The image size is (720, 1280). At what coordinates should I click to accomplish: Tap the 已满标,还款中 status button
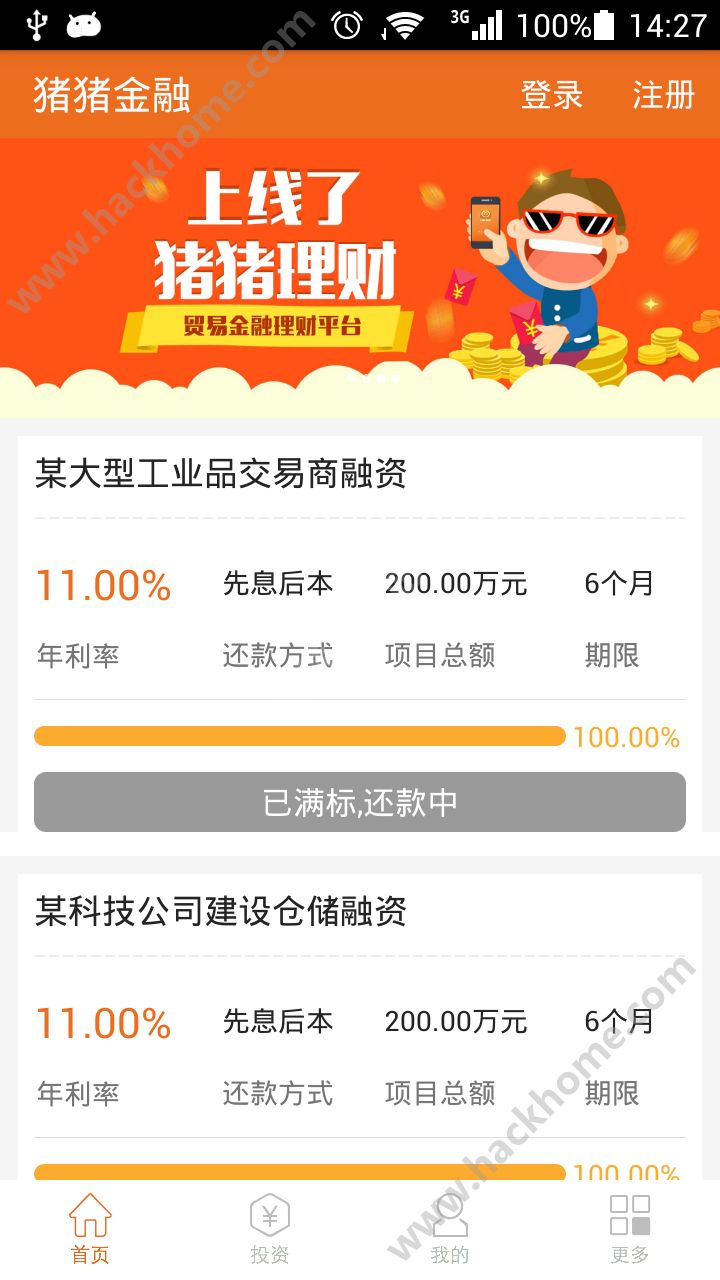[360, 802]
